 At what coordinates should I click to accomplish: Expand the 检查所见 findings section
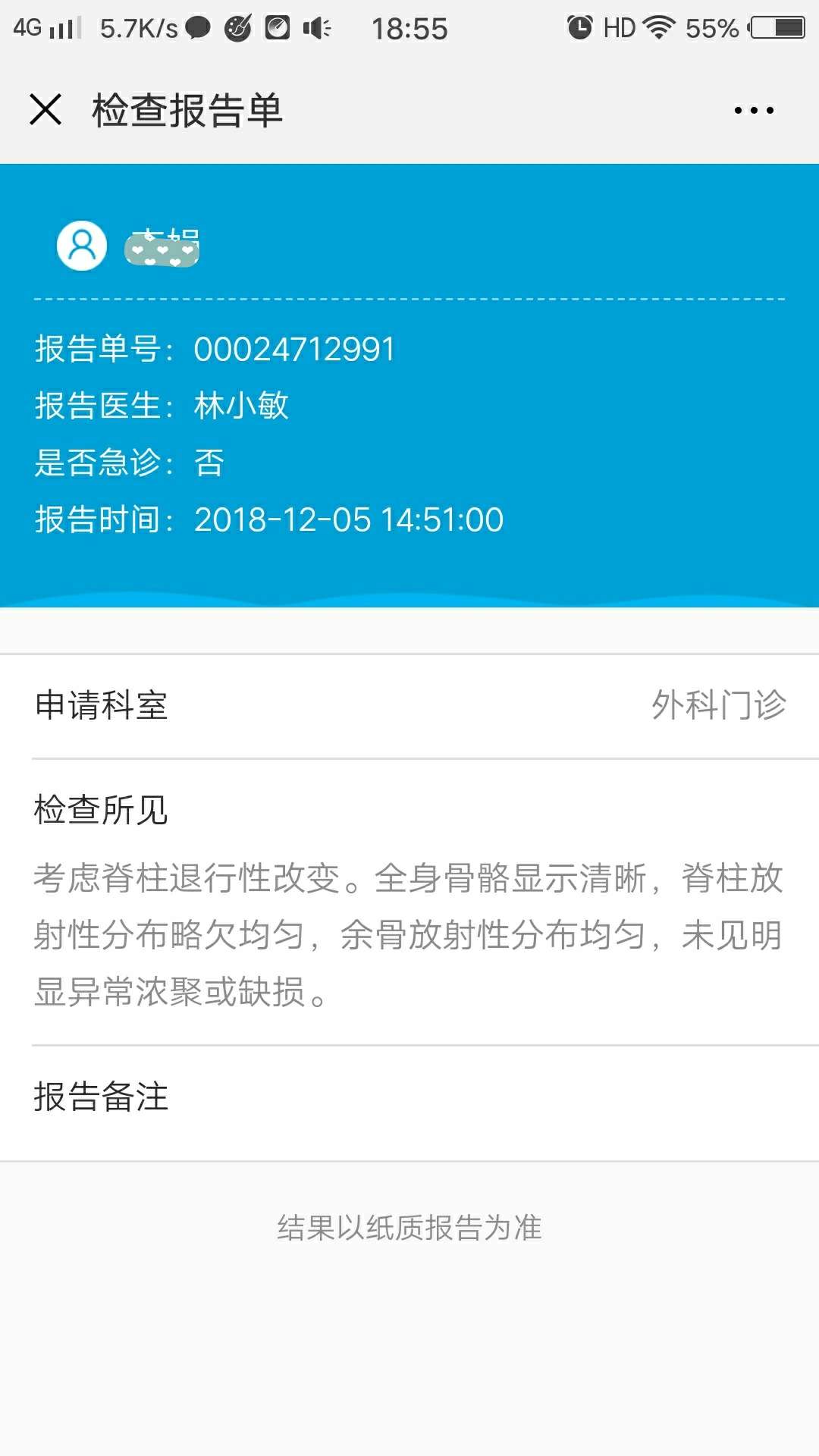(x=101, y=810)
